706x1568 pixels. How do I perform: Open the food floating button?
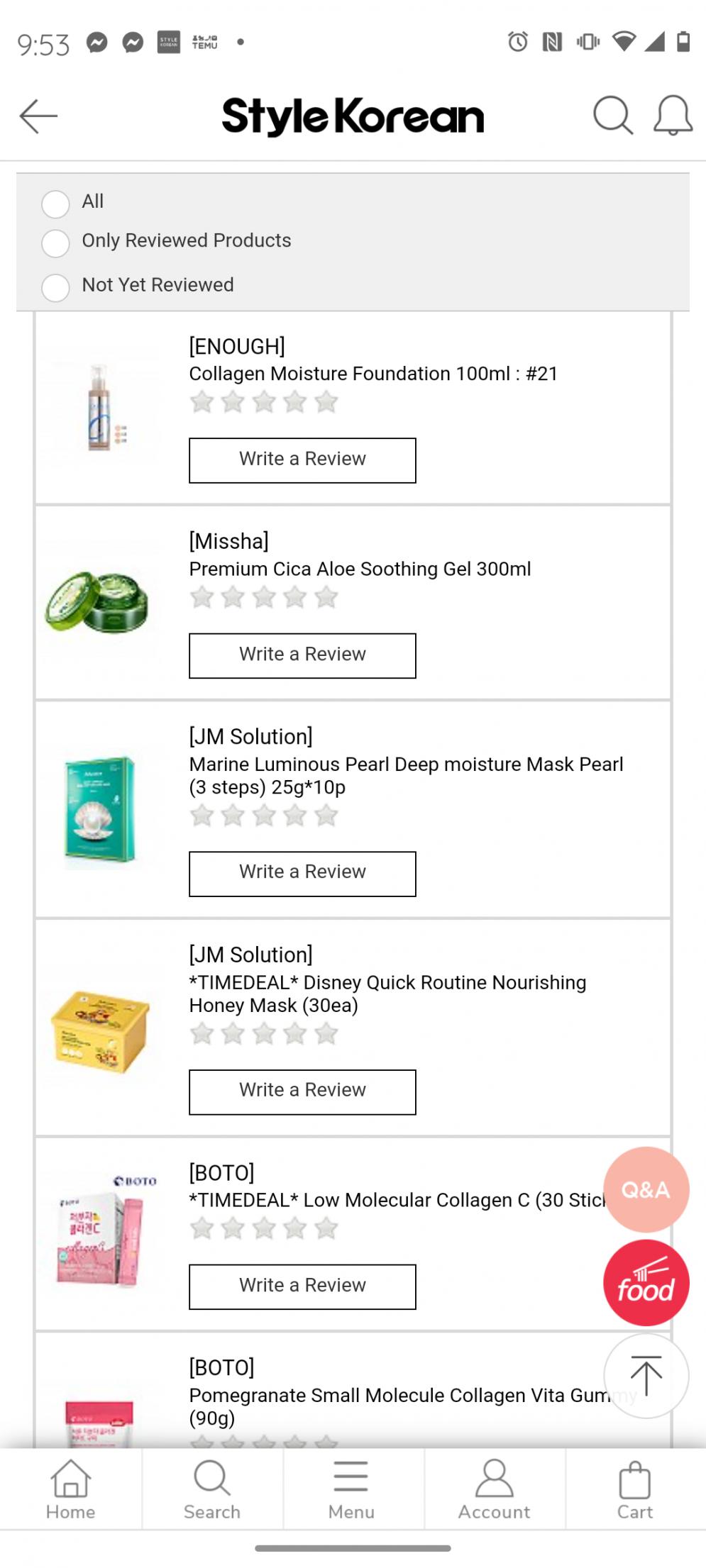[646, 1283]
